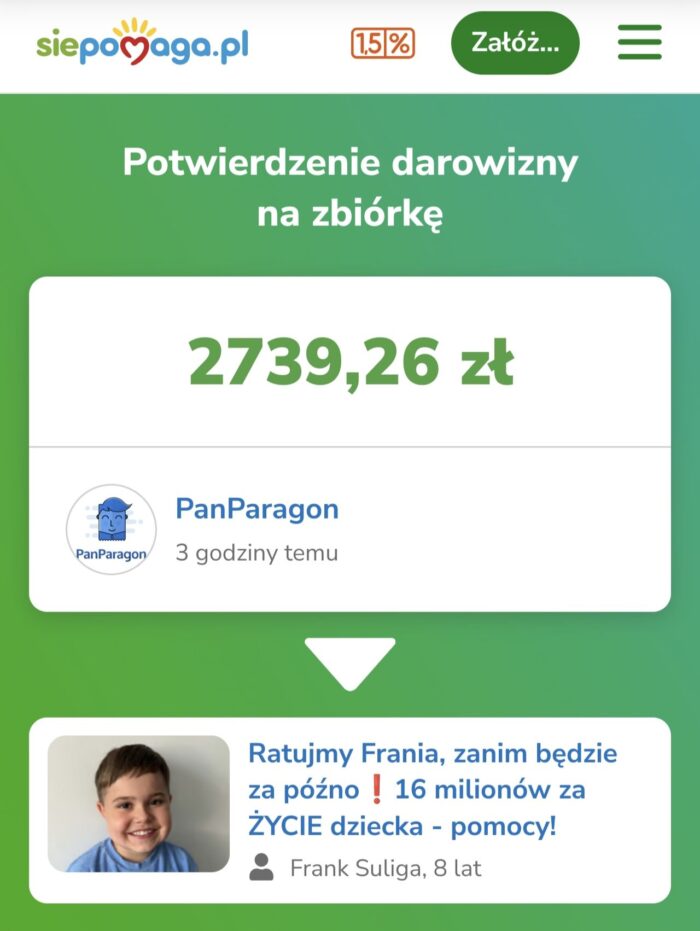Open the hamburger menu
The image size is (700, 931).
click(639, 43)
